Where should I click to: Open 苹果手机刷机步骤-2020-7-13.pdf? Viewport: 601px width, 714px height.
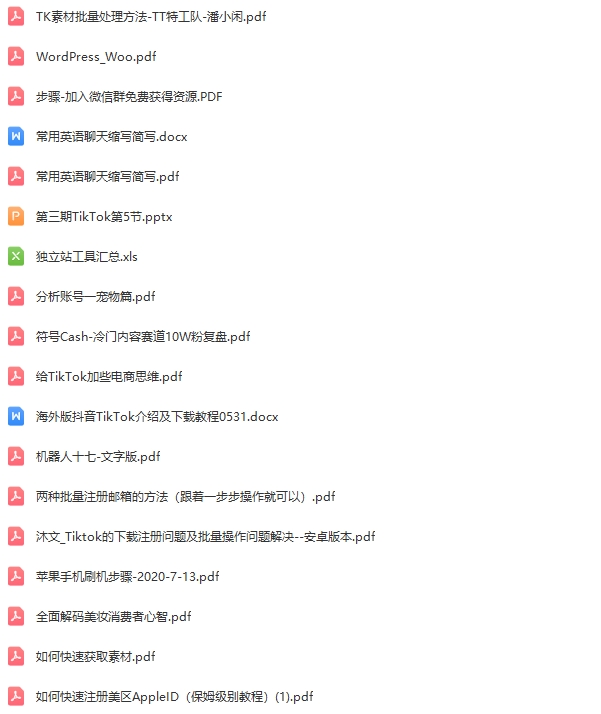pyautogui.click(x=127, y=577)
